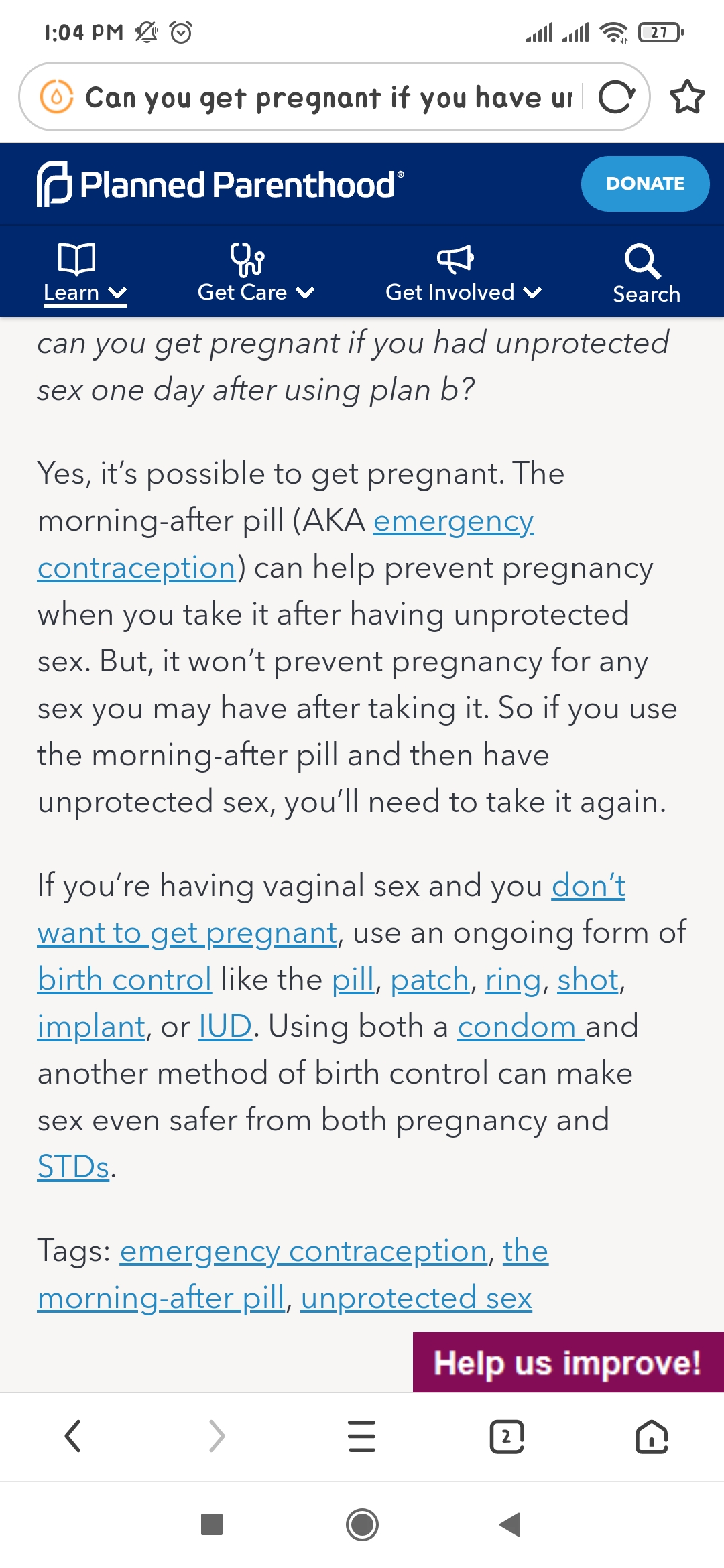The image size is (724, 1568).
Task: Tap the Help us improve banner
Action: [x=568, y=1362]
